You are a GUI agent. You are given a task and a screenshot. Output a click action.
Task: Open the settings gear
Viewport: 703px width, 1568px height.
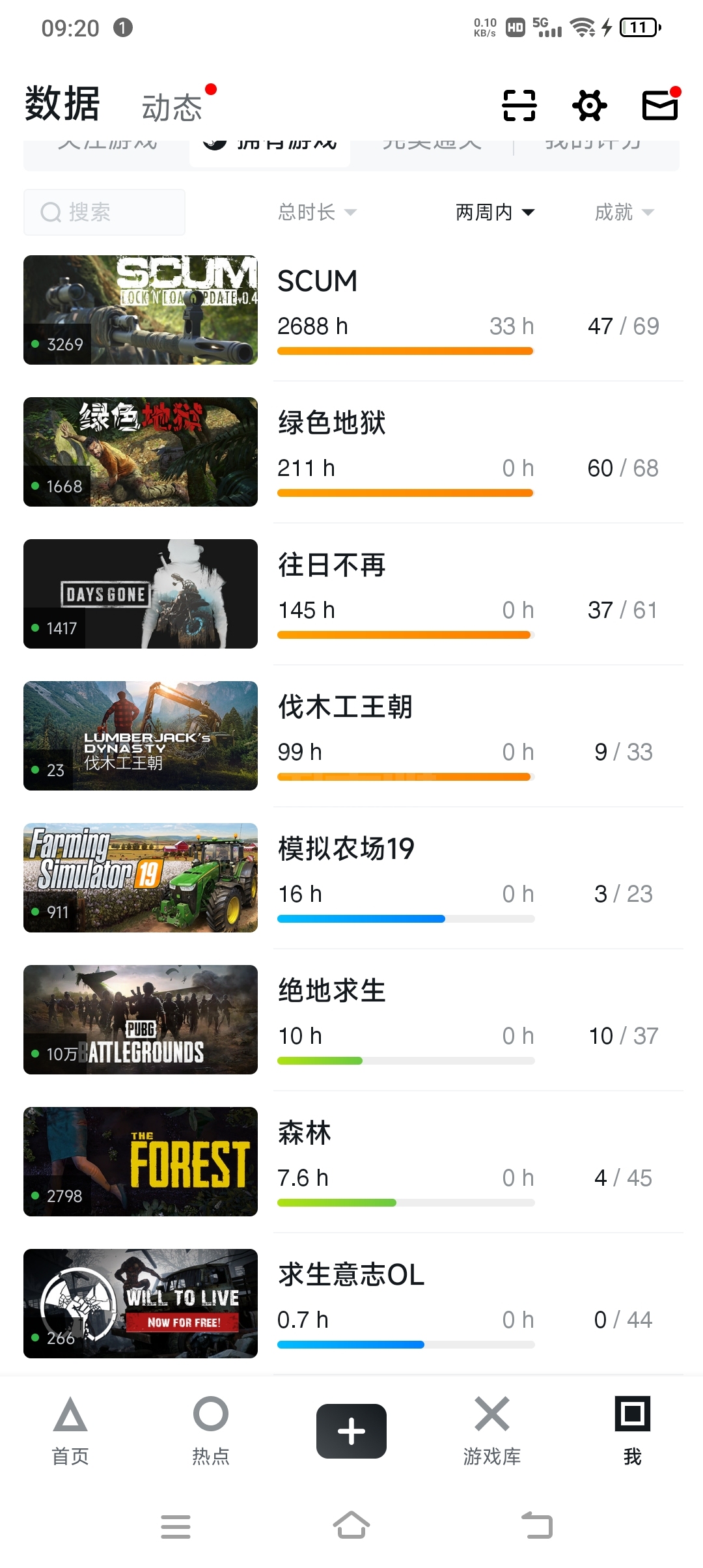point(590,105)
